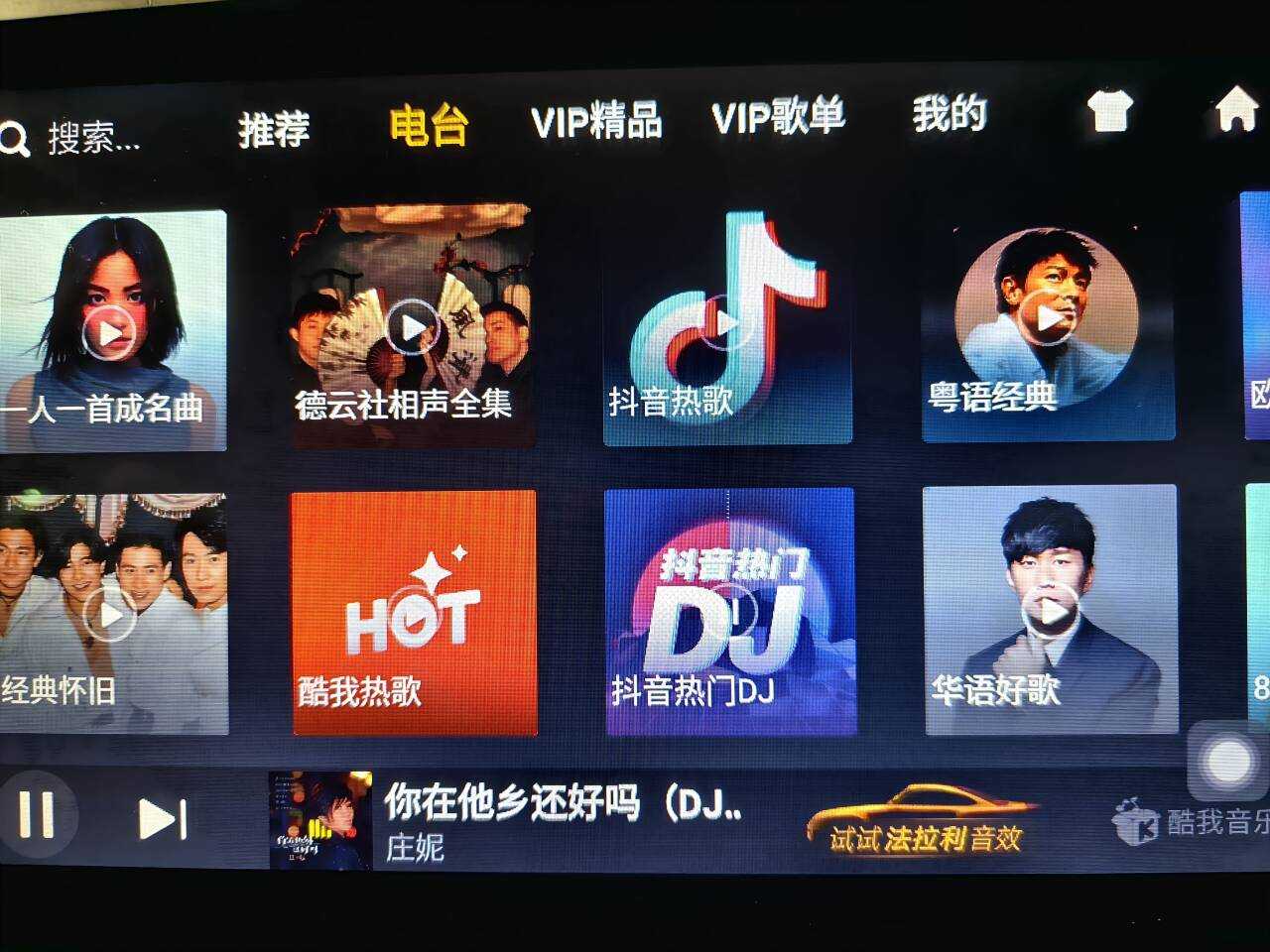Go to the VIP歌单 tab
The width and height of the screenshot is (1270, 952).
tap(778, 117)
